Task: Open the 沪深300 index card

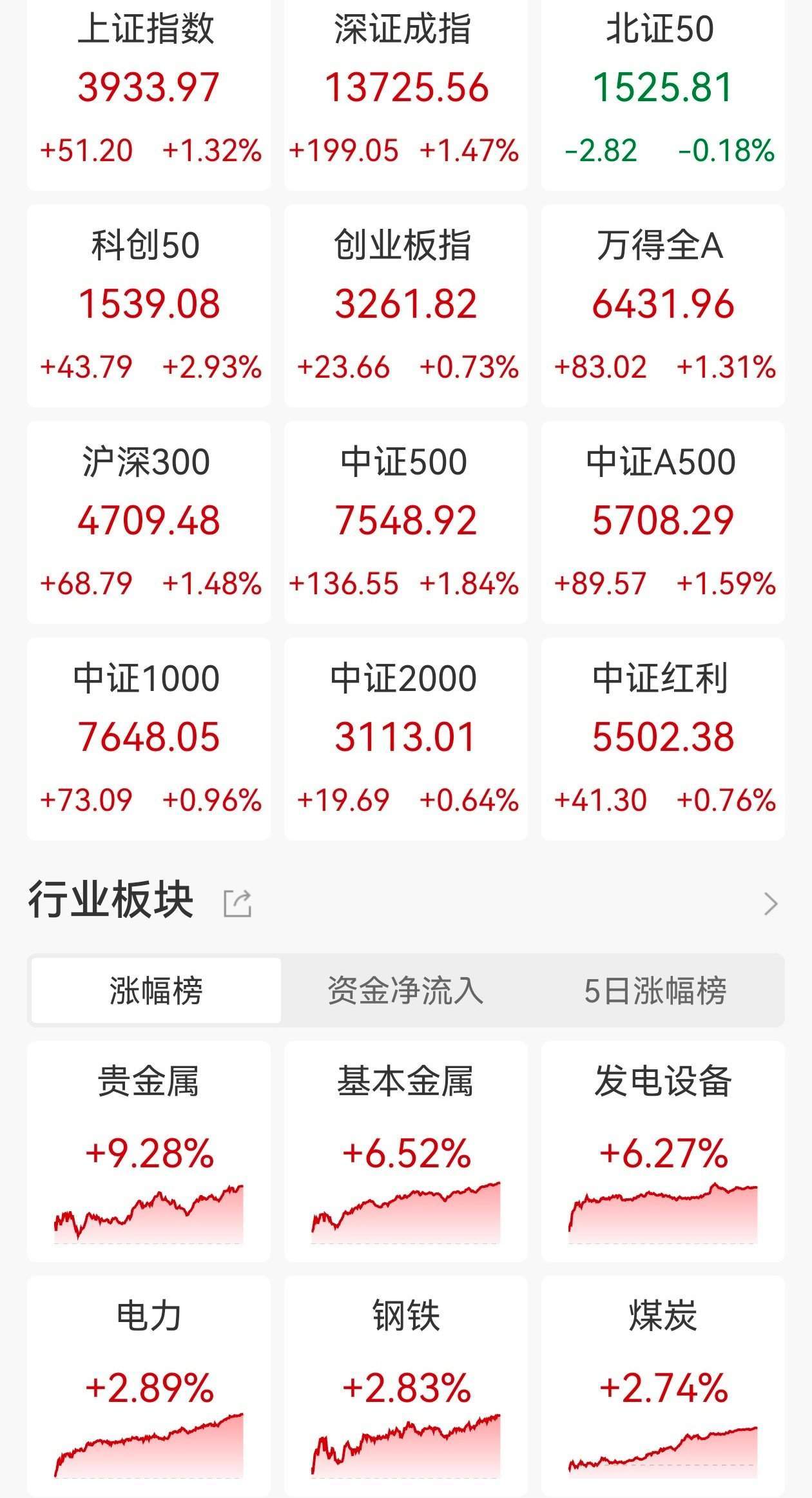Action: click(149, 522)
